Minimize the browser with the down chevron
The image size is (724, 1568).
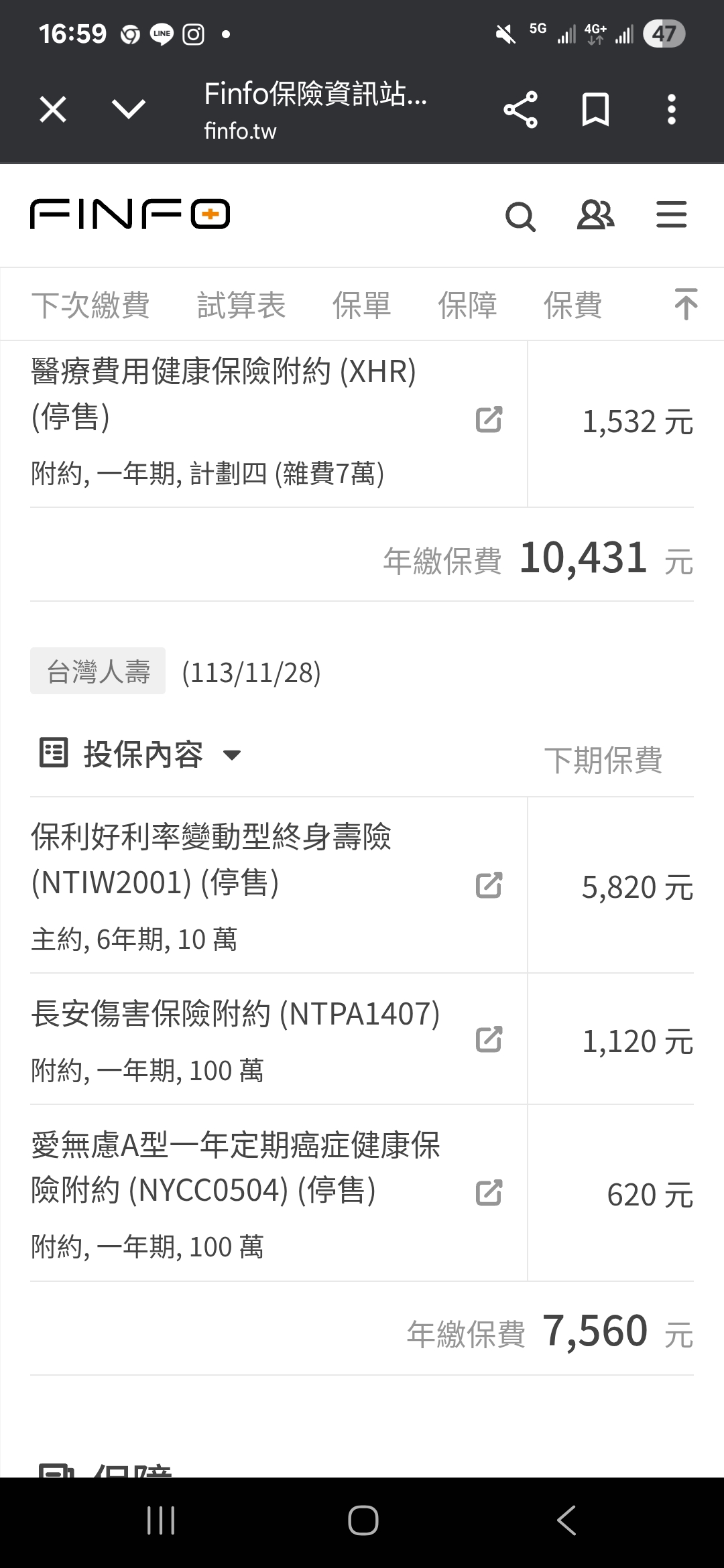click(129, 109)
